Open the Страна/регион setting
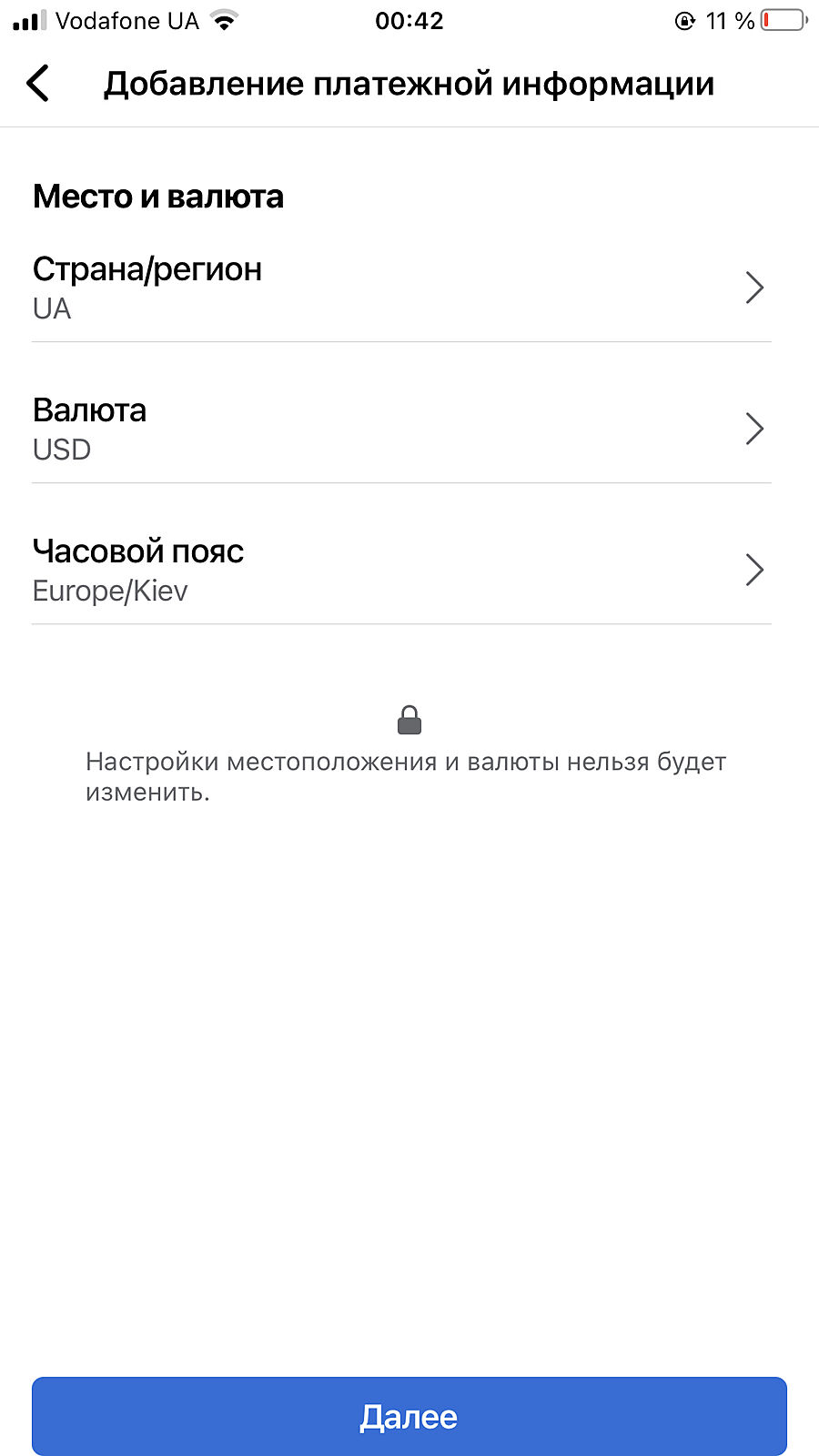This screenshot has width=819, height=1456. click(400, 288)
